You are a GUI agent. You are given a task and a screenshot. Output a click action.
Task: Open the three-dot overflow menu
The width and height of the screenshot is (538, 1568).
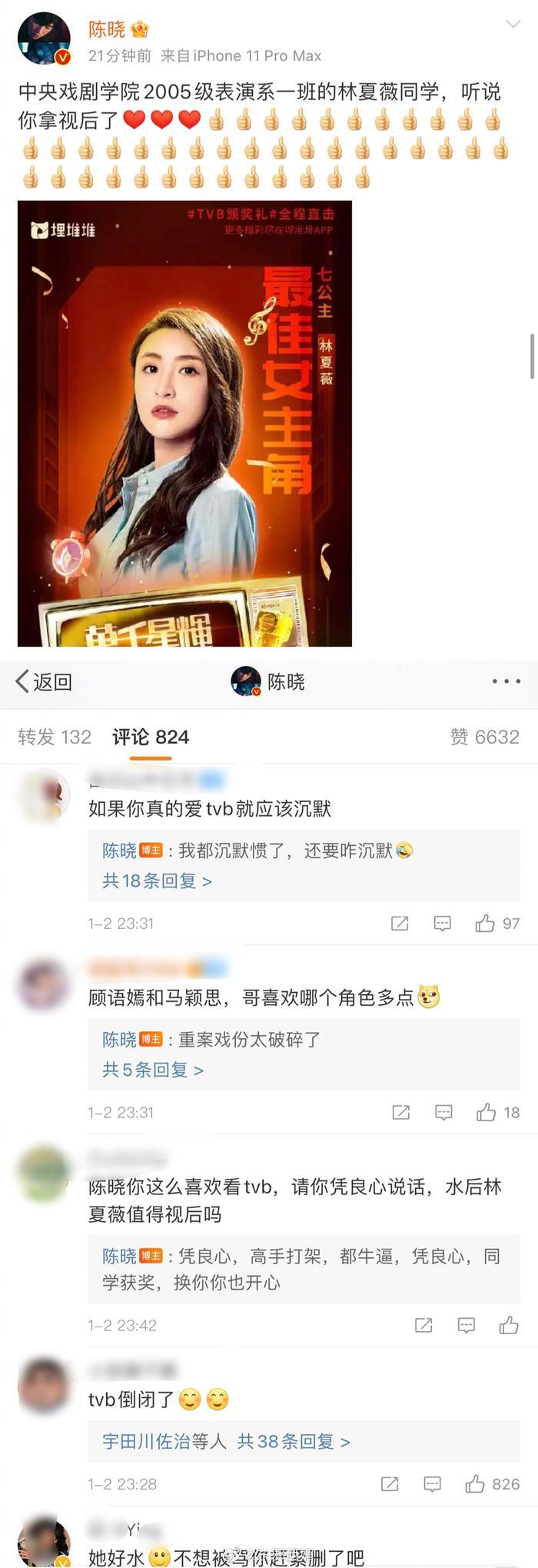click(x=506, y=681)
